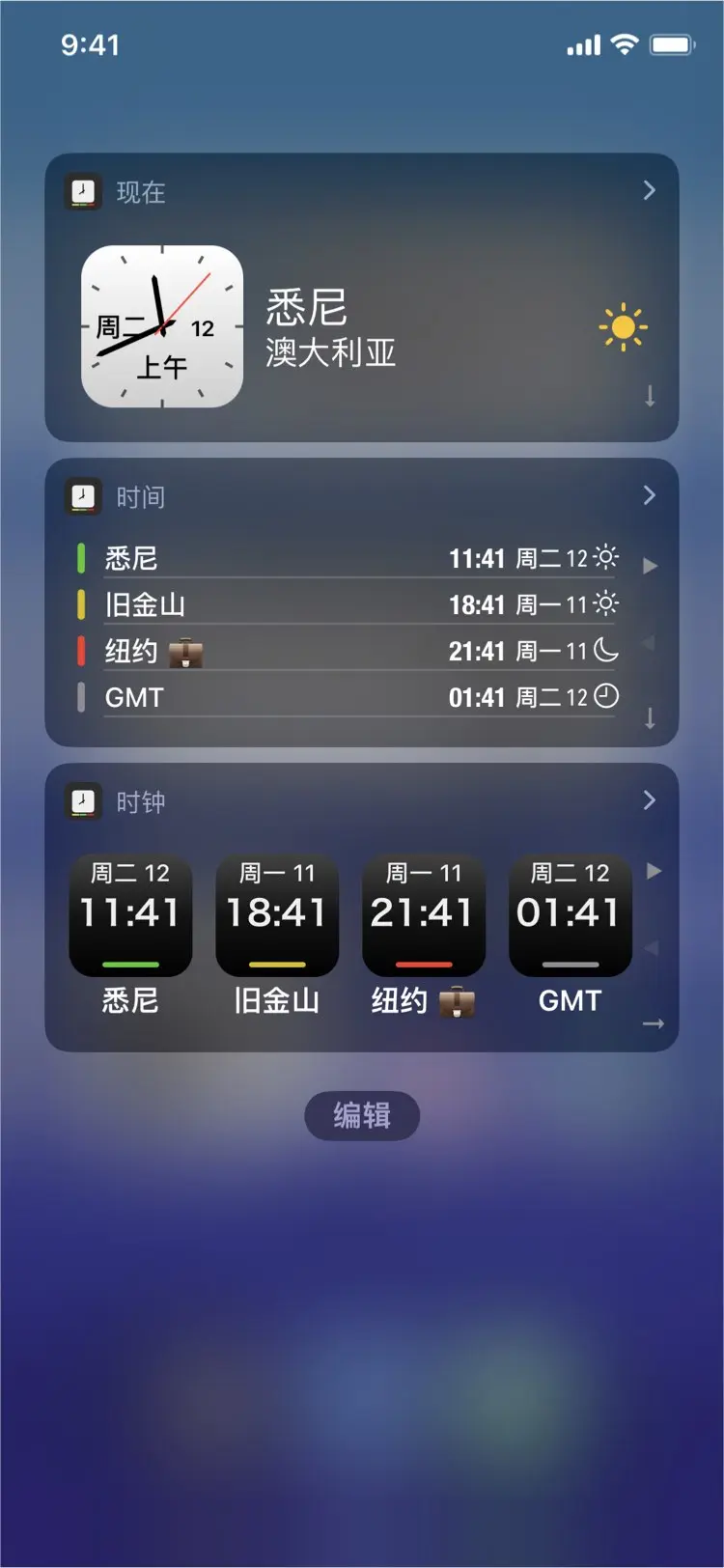Select the 纽约 21:41 clock tile
The height and width of the screenshot is (1568, 724).
(x=423, y=914)
